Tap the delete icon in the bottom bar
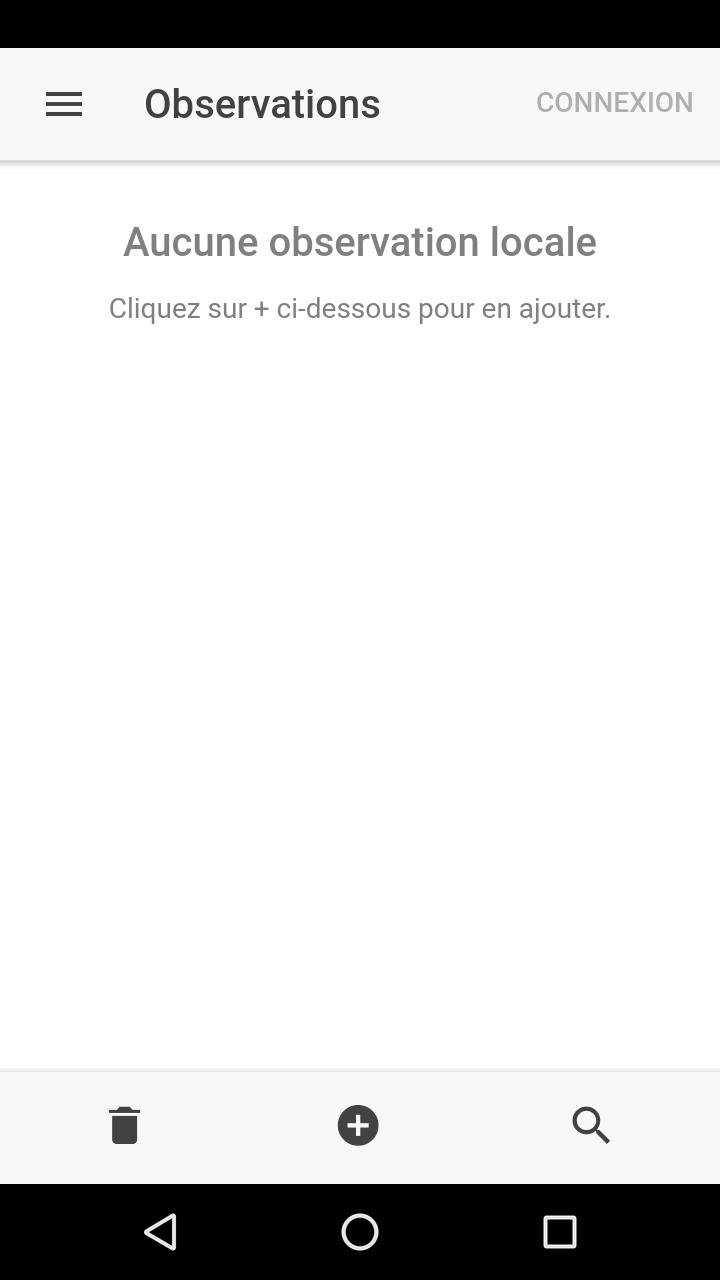 124,1125
